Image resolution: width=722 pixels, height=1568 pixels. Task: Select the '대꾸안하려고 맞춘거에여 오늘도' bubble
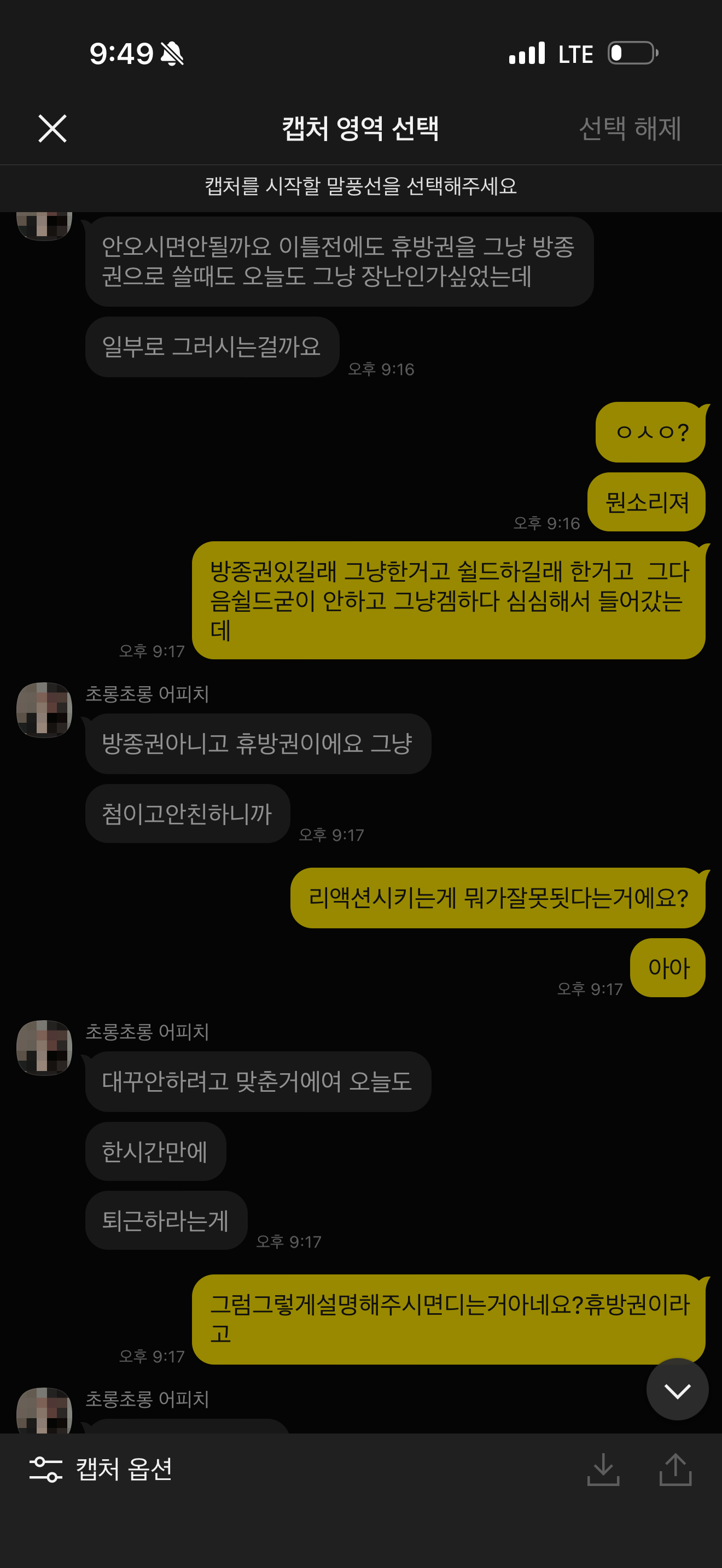(x=258, y=1081)
